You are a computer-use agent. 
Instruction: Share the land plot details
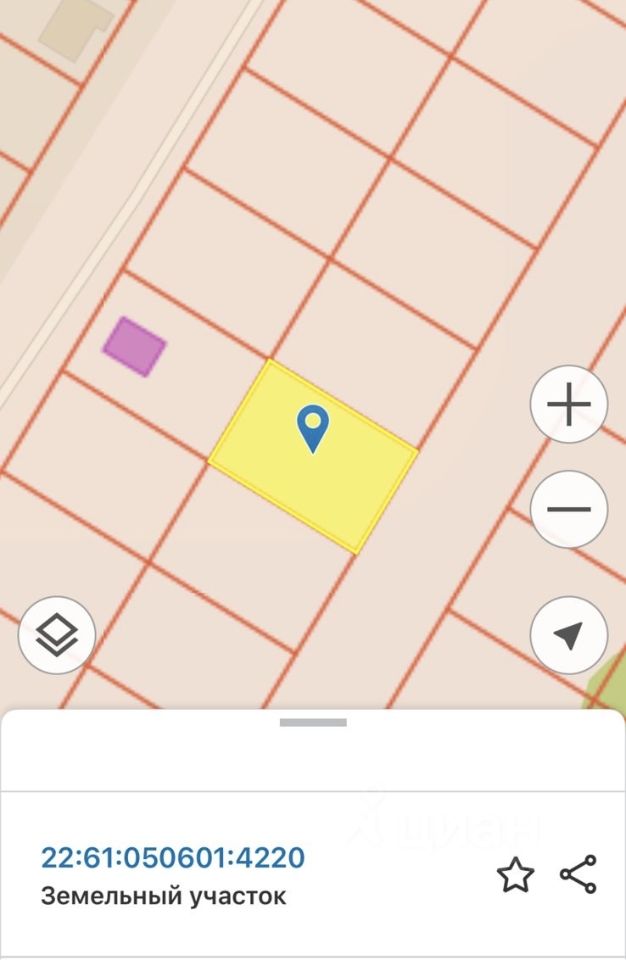click(x=578, y=875)
